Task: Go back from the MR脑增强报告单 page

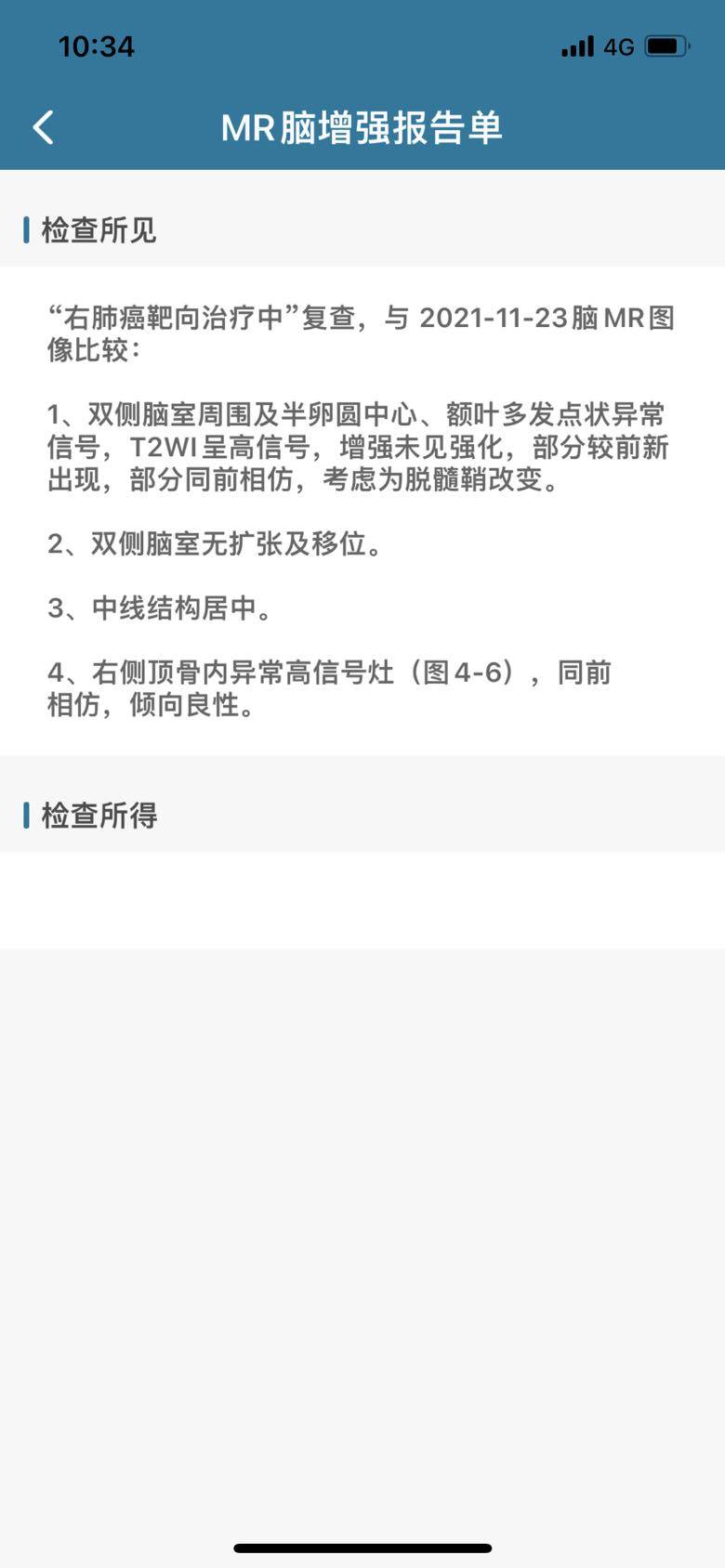Action: click(43, 127)
